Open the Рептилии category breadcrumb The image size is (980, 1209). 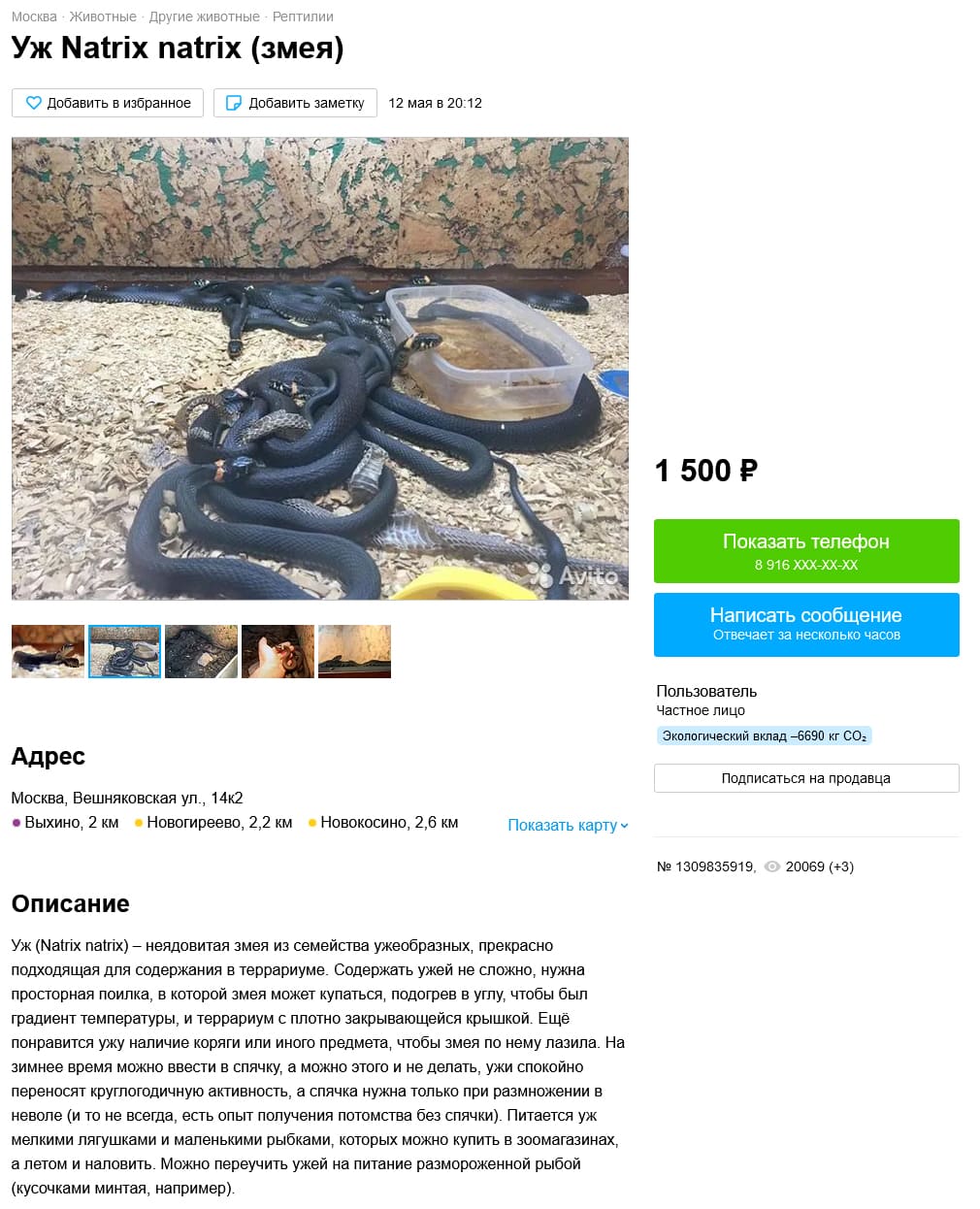[303, 16]
